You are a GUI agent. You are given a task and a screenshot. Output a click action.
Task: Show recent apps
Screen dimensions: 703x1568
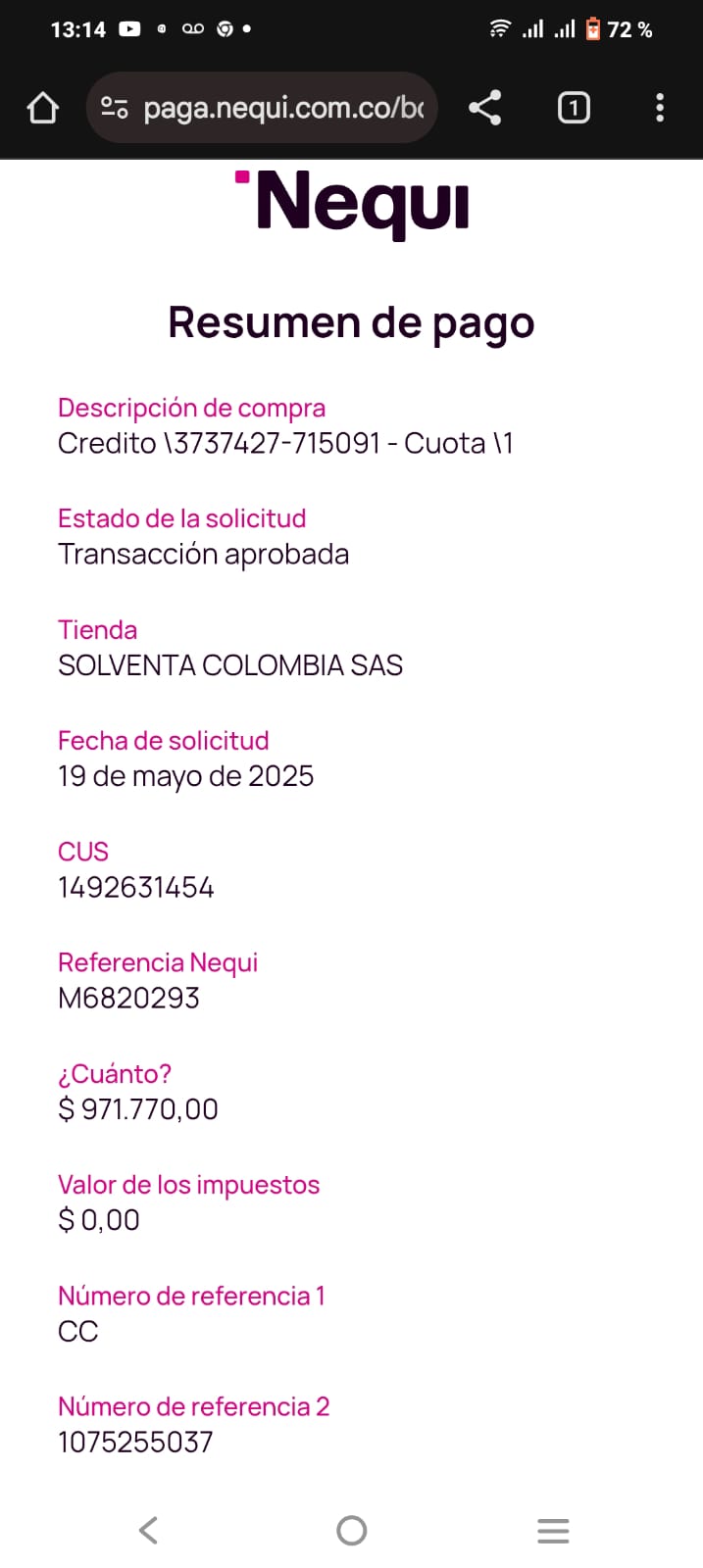tap(553, 1530)
